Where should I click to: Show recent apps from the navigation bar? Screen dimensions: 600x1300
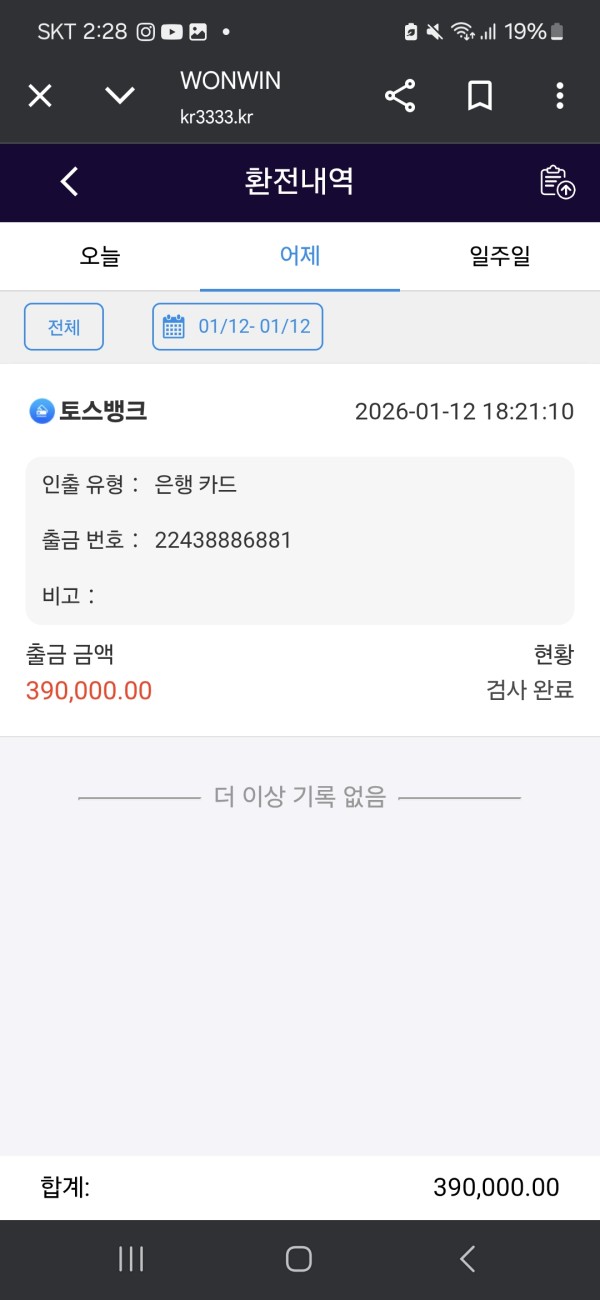(x=131, y=1259)
